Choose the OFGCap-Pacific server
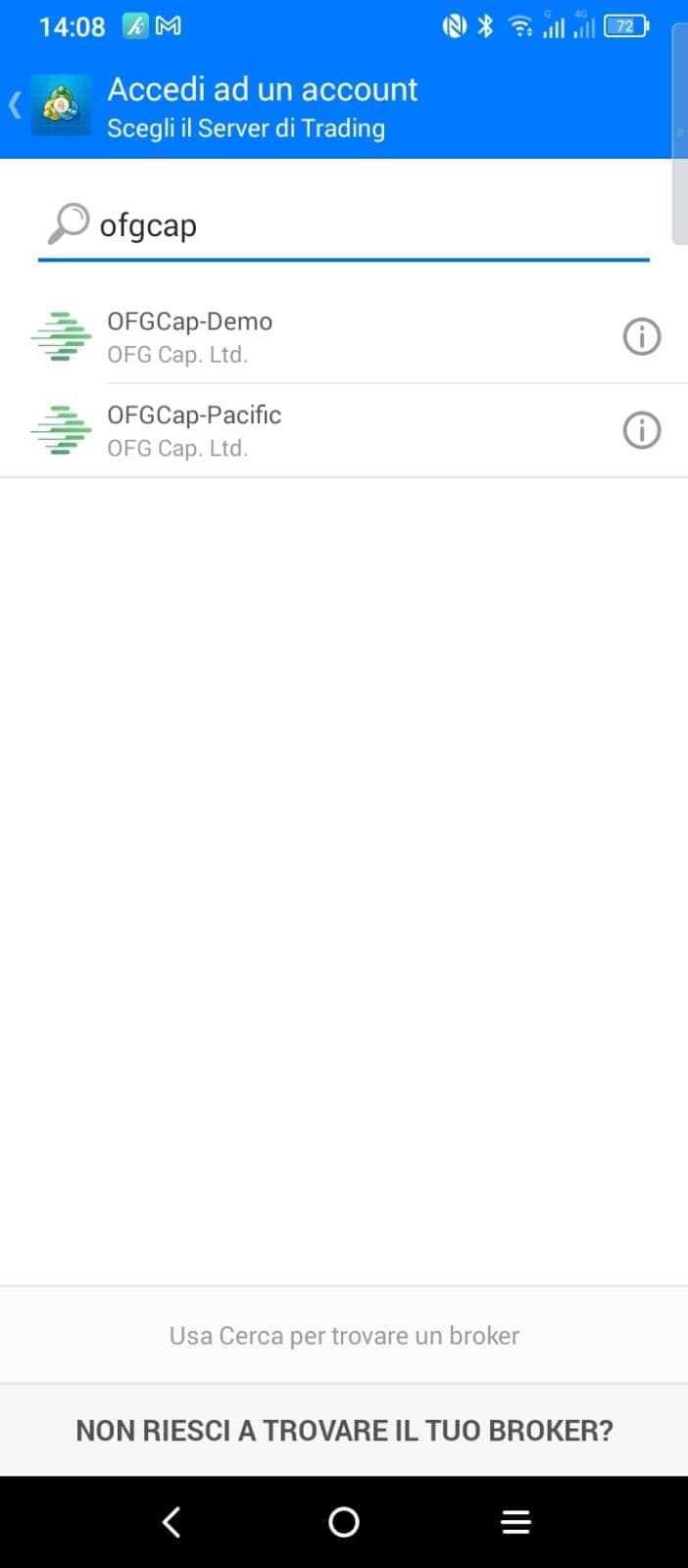The image size is (688, 1568). tap(294, 430)
